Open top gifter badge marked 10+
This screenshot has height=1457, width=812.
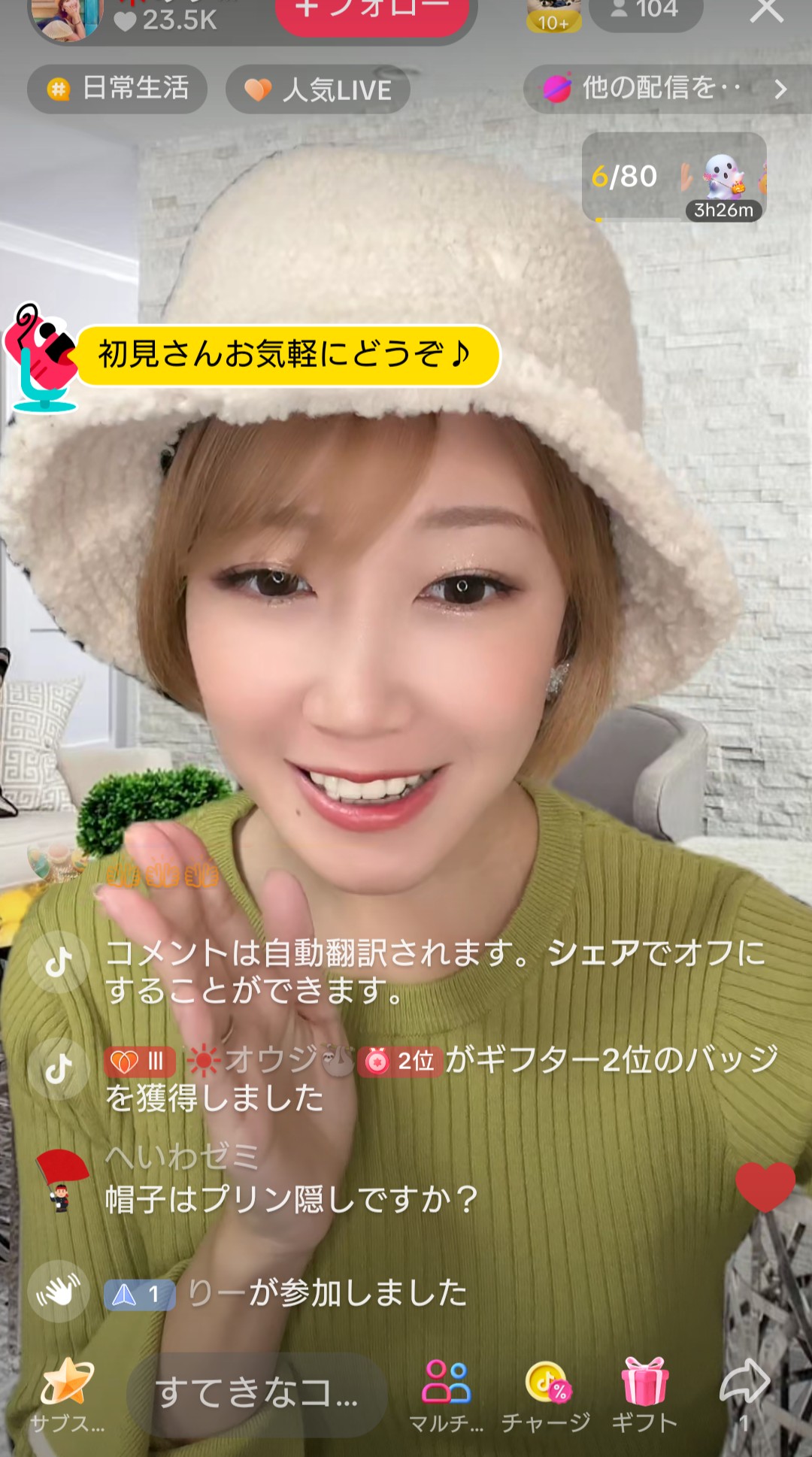[x=553, y=15]
